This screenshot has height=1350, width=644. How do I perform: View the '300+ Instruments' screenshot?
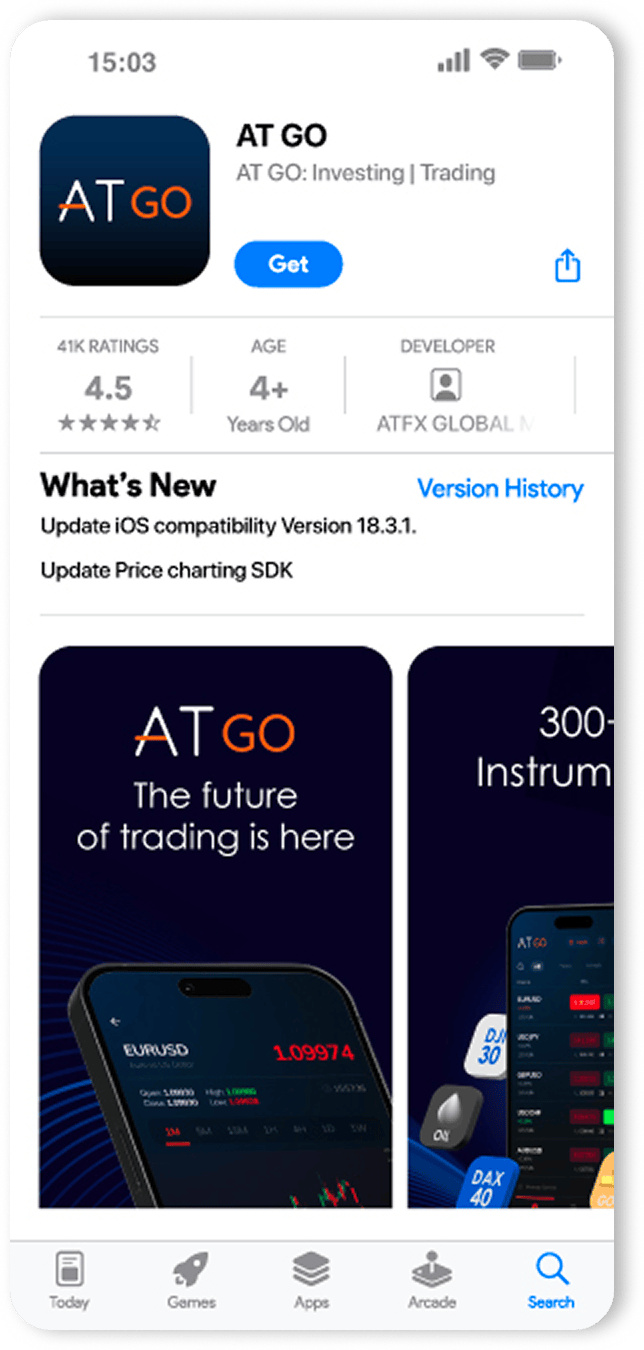click(512, 926)
